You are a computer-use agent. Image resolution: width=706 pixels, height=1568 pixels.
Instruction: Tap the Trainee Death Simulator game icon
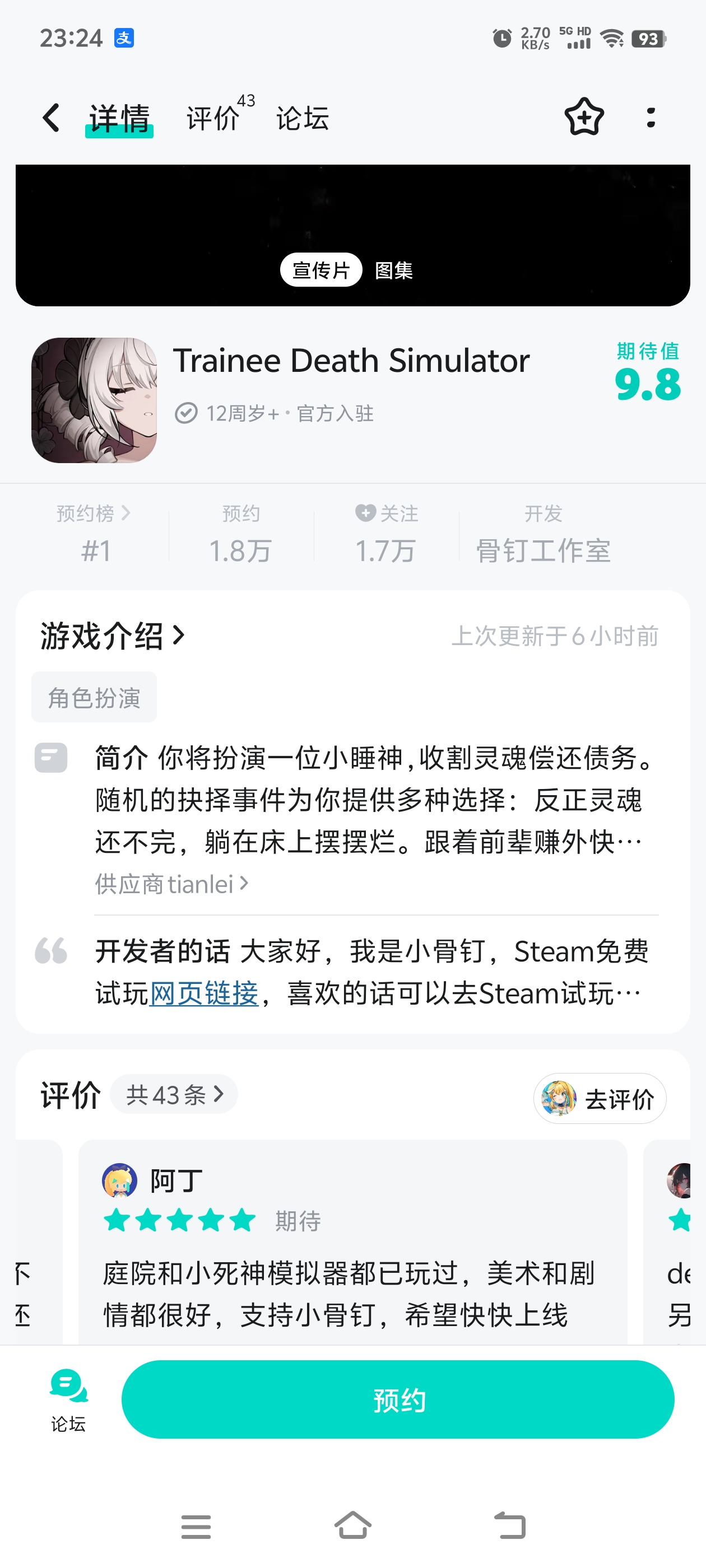tap(94, 400)
